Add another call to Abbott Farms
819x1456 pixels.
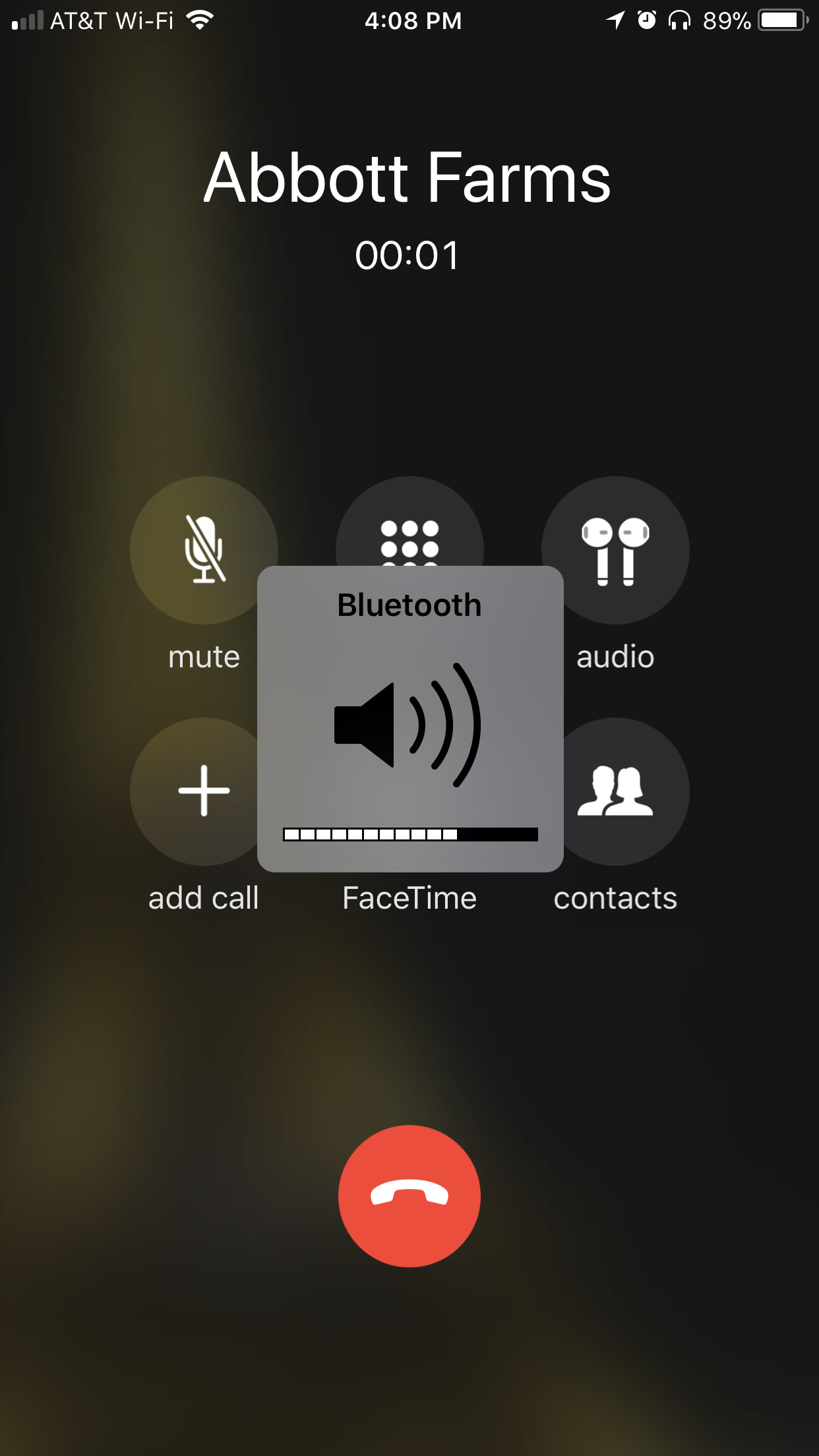click(198, 791)
